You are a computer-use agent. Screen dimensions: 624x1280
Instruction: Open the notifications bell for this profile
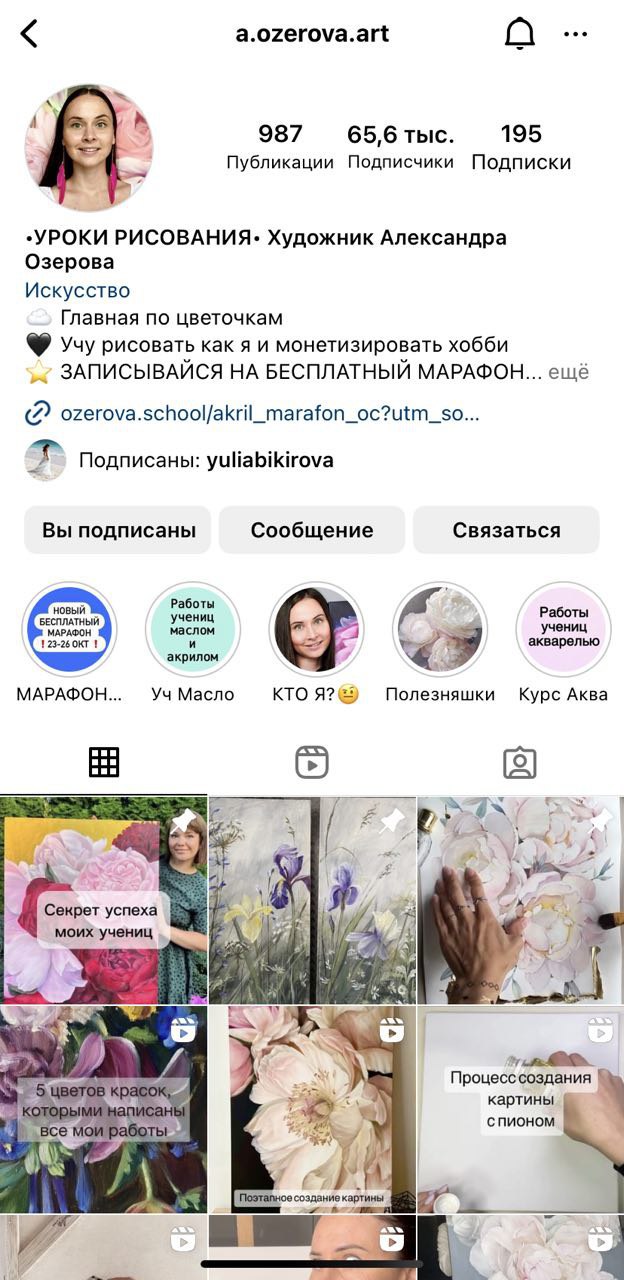(x=519, y=34)
